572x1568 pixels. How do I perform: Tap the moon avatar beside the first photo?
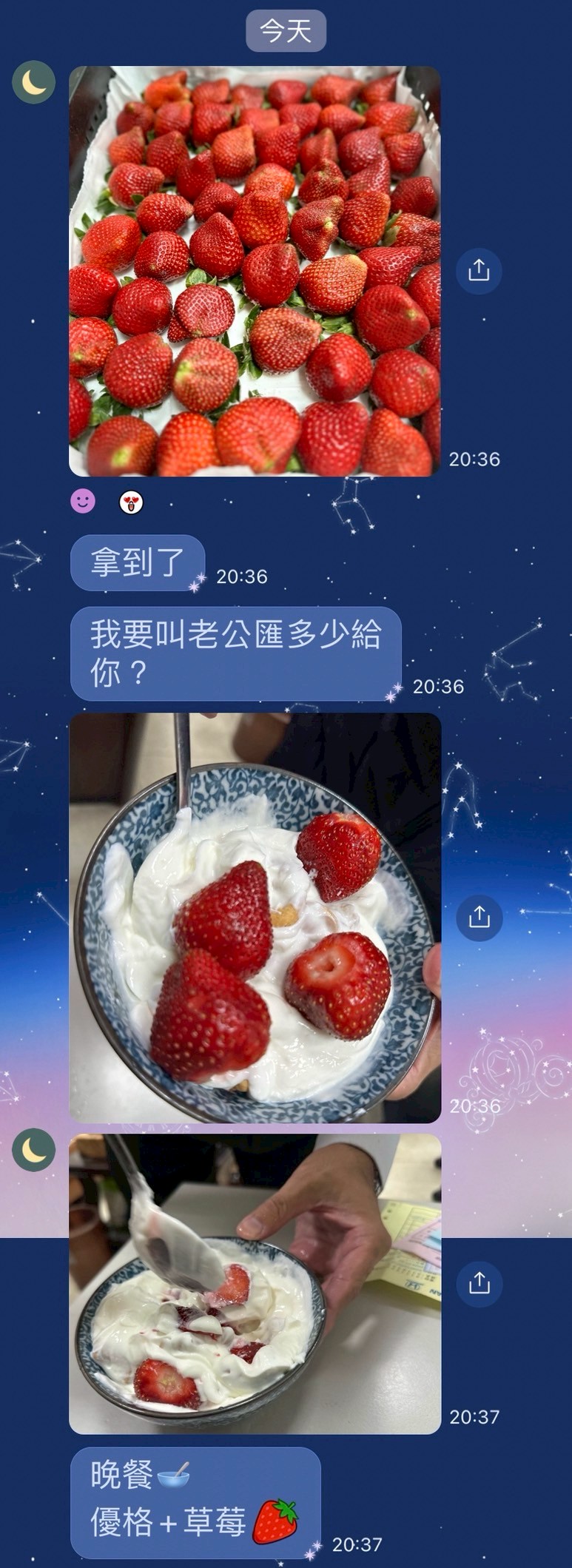coord(33,82)
